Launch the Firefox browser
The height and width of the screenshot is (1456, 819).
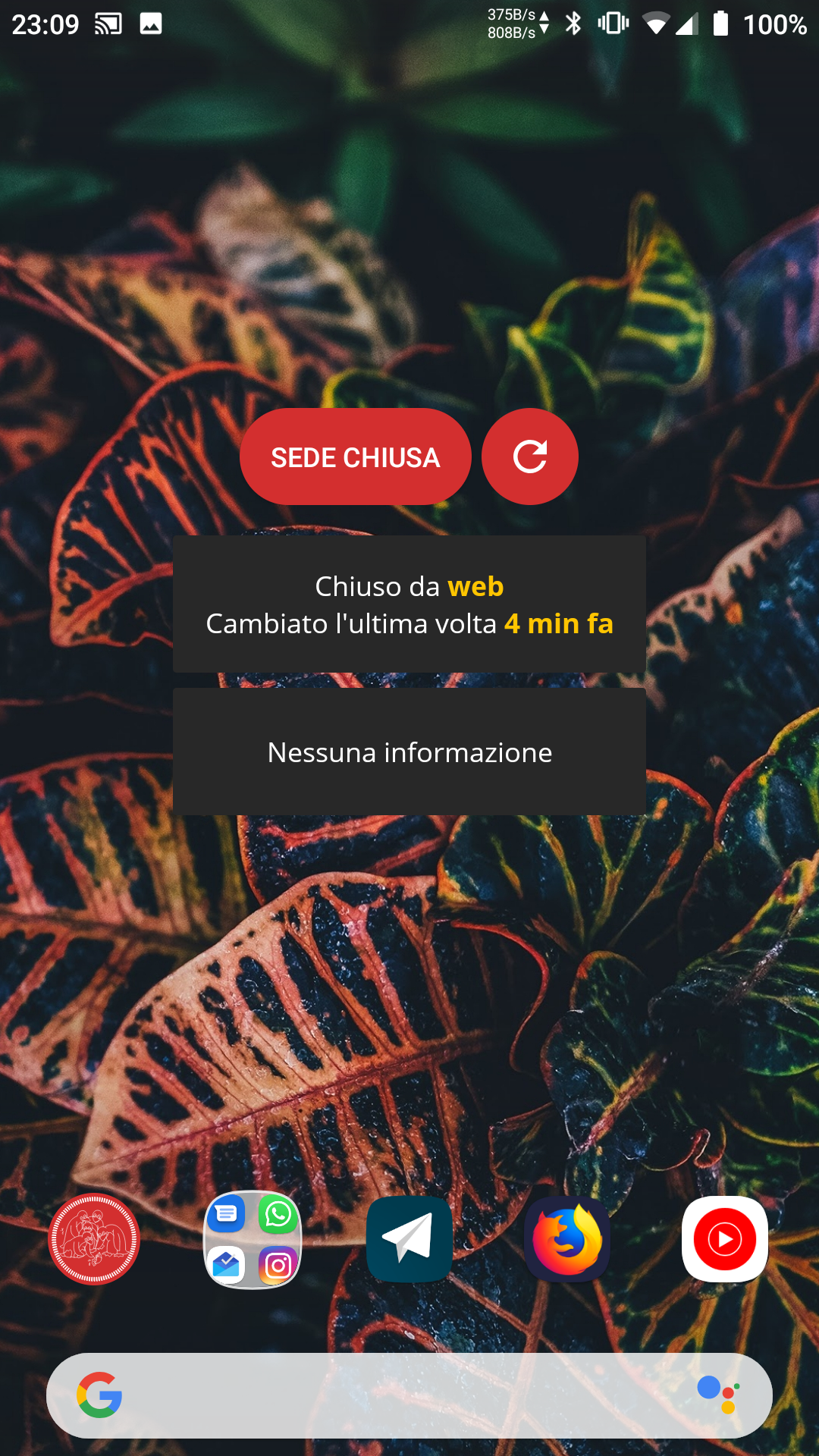click(x=567, y=1239)
